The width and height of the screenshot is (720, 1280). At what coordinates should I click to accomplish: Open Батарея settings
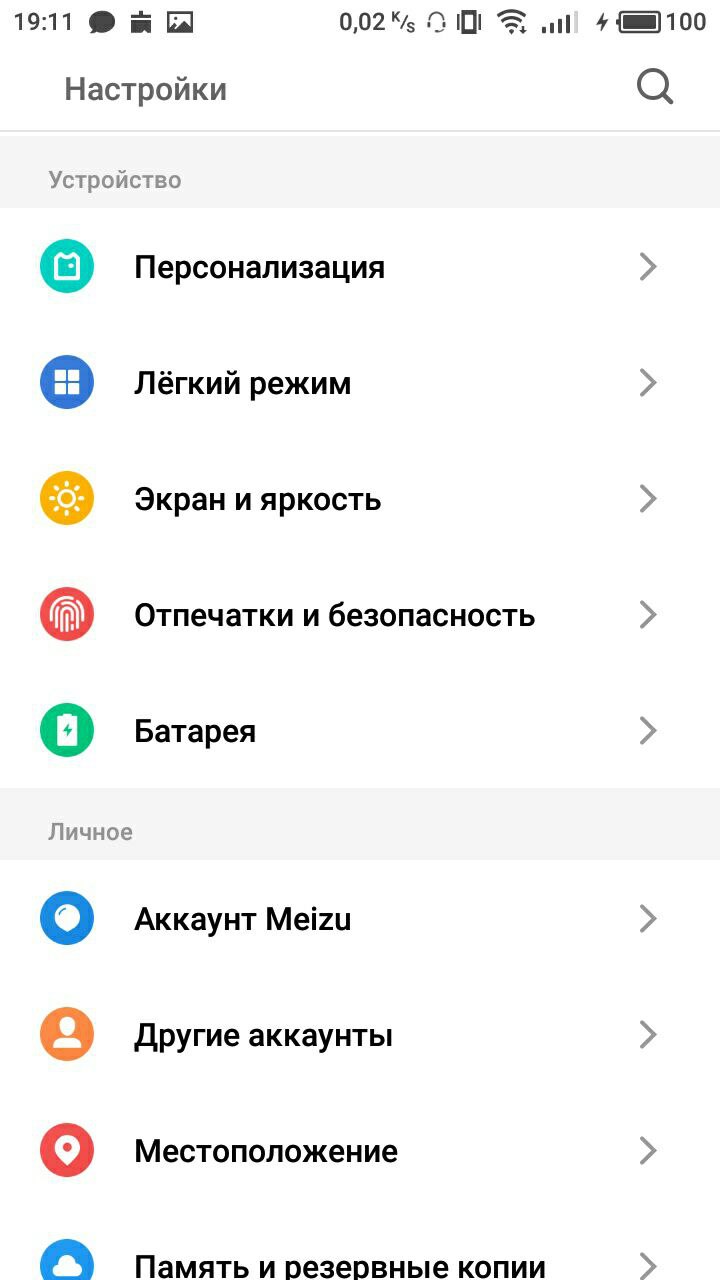360,731
